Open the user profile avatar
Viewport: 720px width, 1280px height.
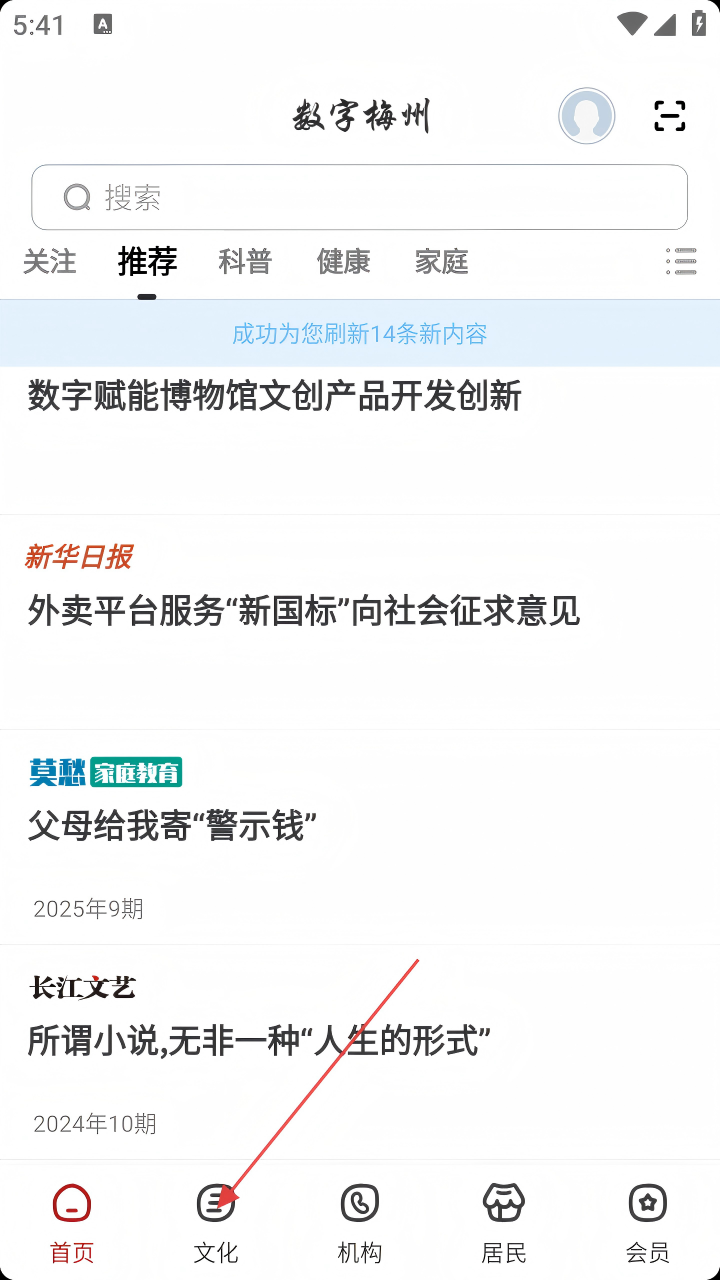(x=586, y=116)
